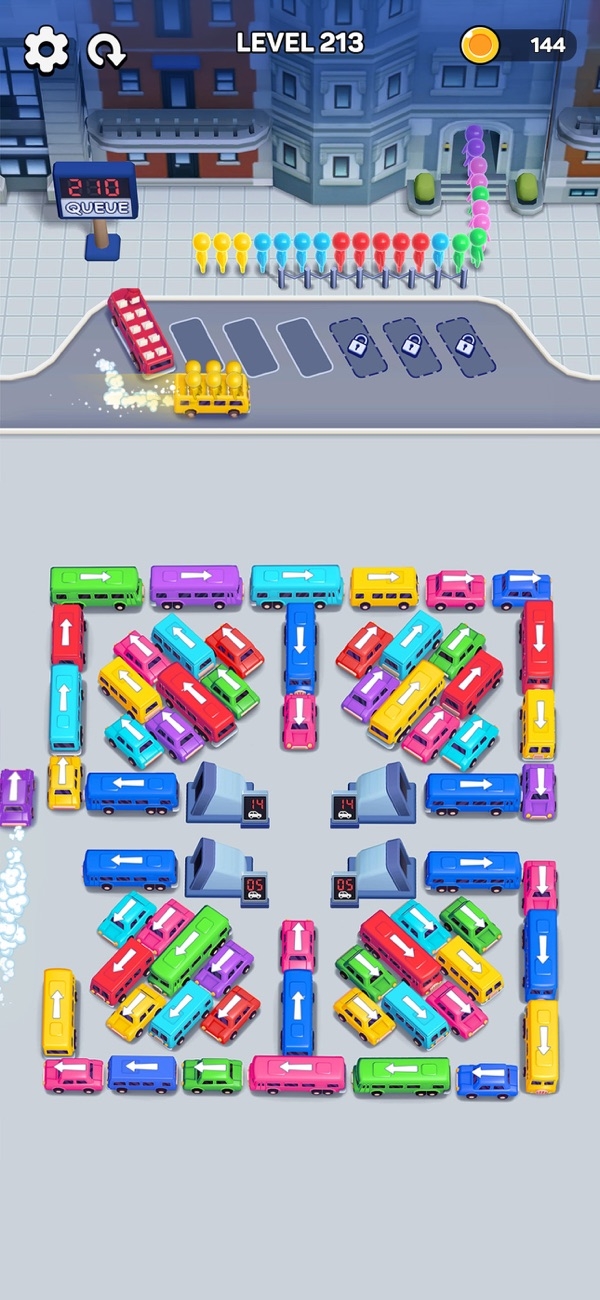Tap the long pink bus in the bottom row
This screenshot has width=600, height=1300.
(297, 1073)
